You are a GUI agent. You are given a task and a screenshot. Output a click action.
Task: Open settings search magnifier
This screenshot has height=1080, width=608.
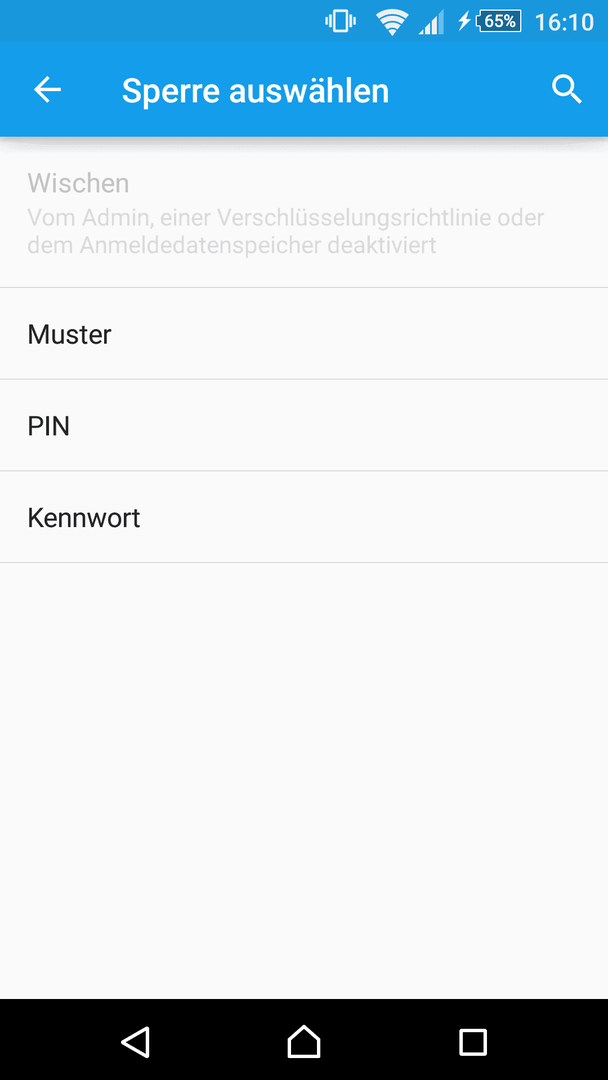pos(567,90)
